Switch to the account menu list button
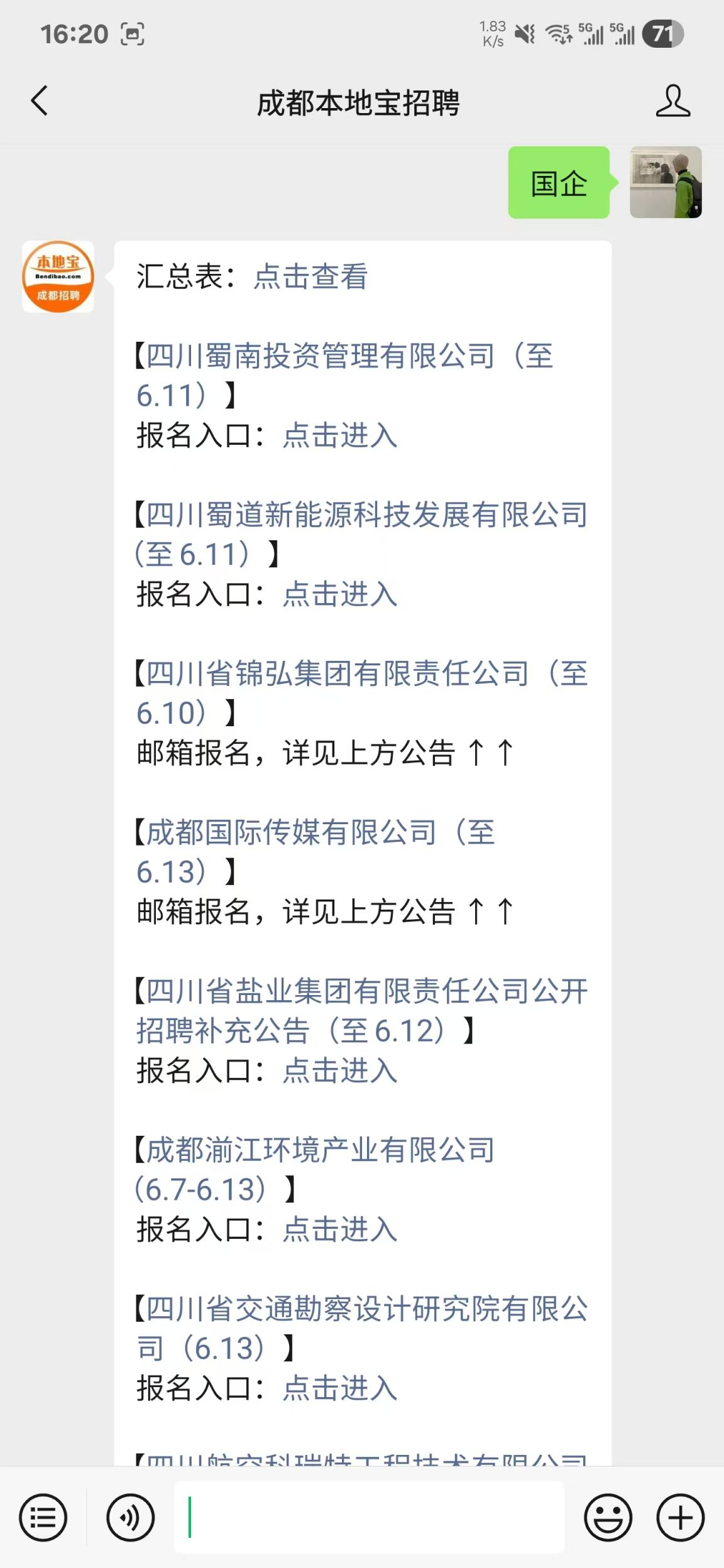This screenshot has height=1568, width=724. coord(43,1518)
